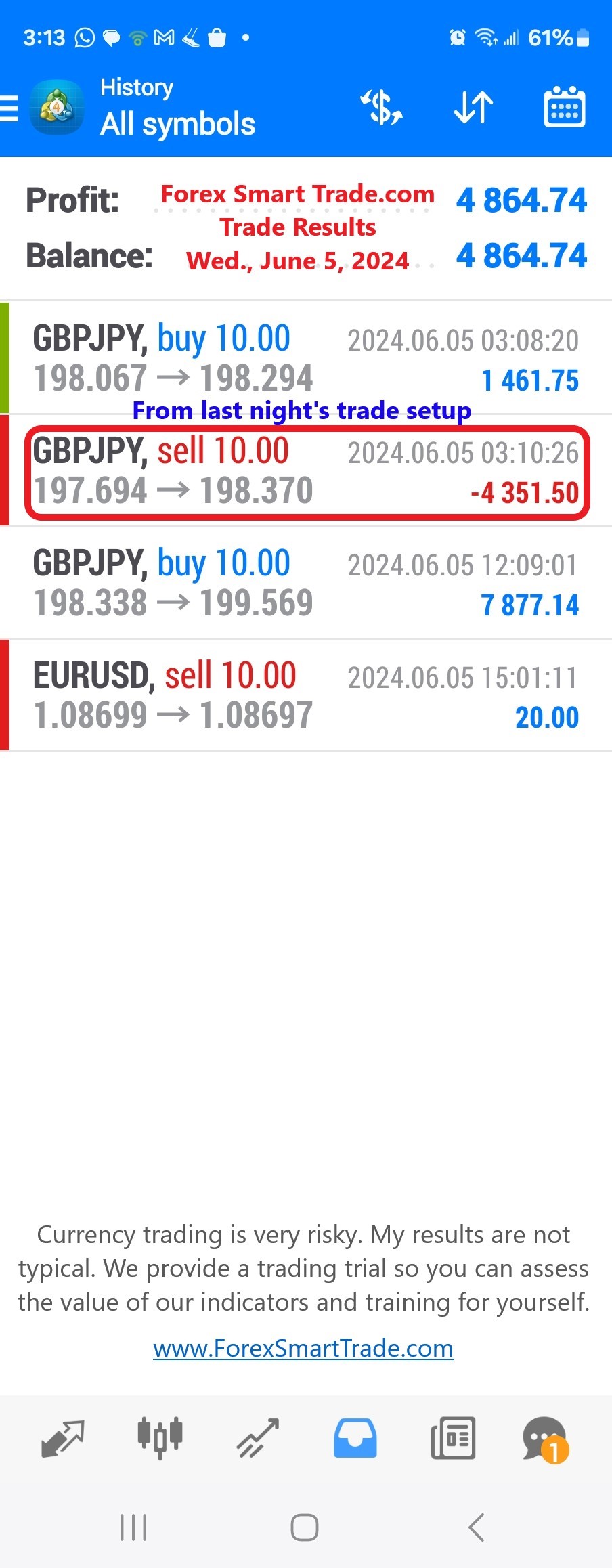The height and width of the screenshot is (1568, 612).
Task: Open the GBPJPY buy trade with 7 877.14 profit
Action: 306,584
